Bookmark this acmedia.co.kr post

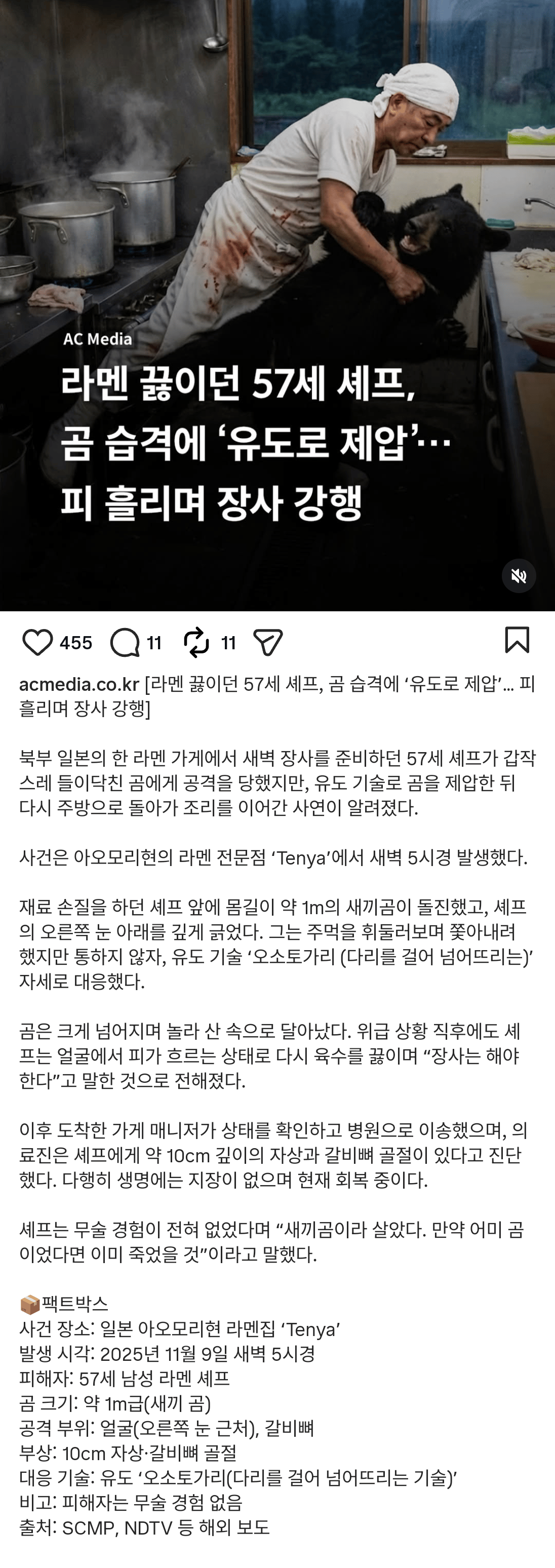(517, 640)
